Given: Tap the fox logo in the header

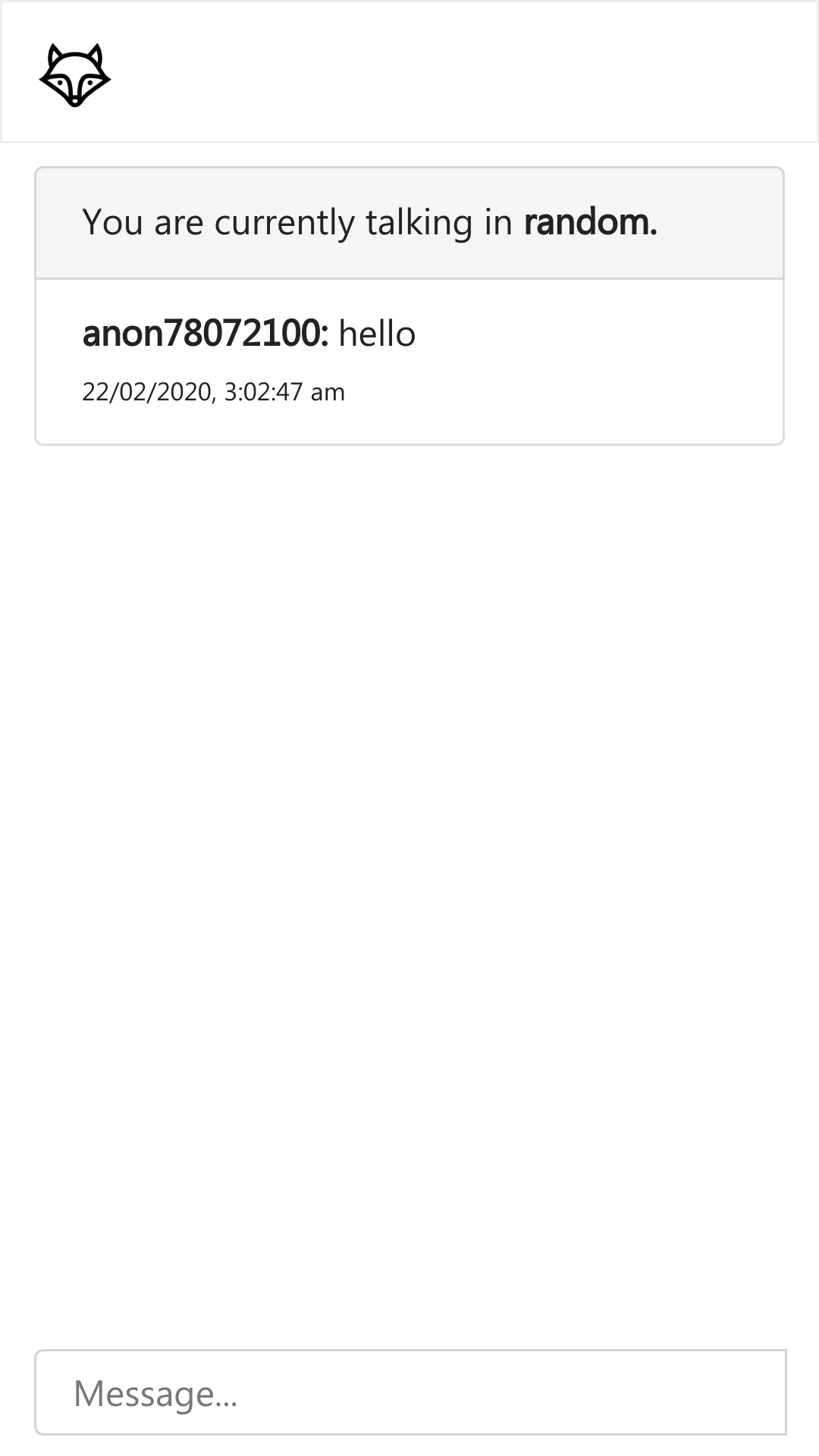Looking at the screenshot, I should [74, 75].
